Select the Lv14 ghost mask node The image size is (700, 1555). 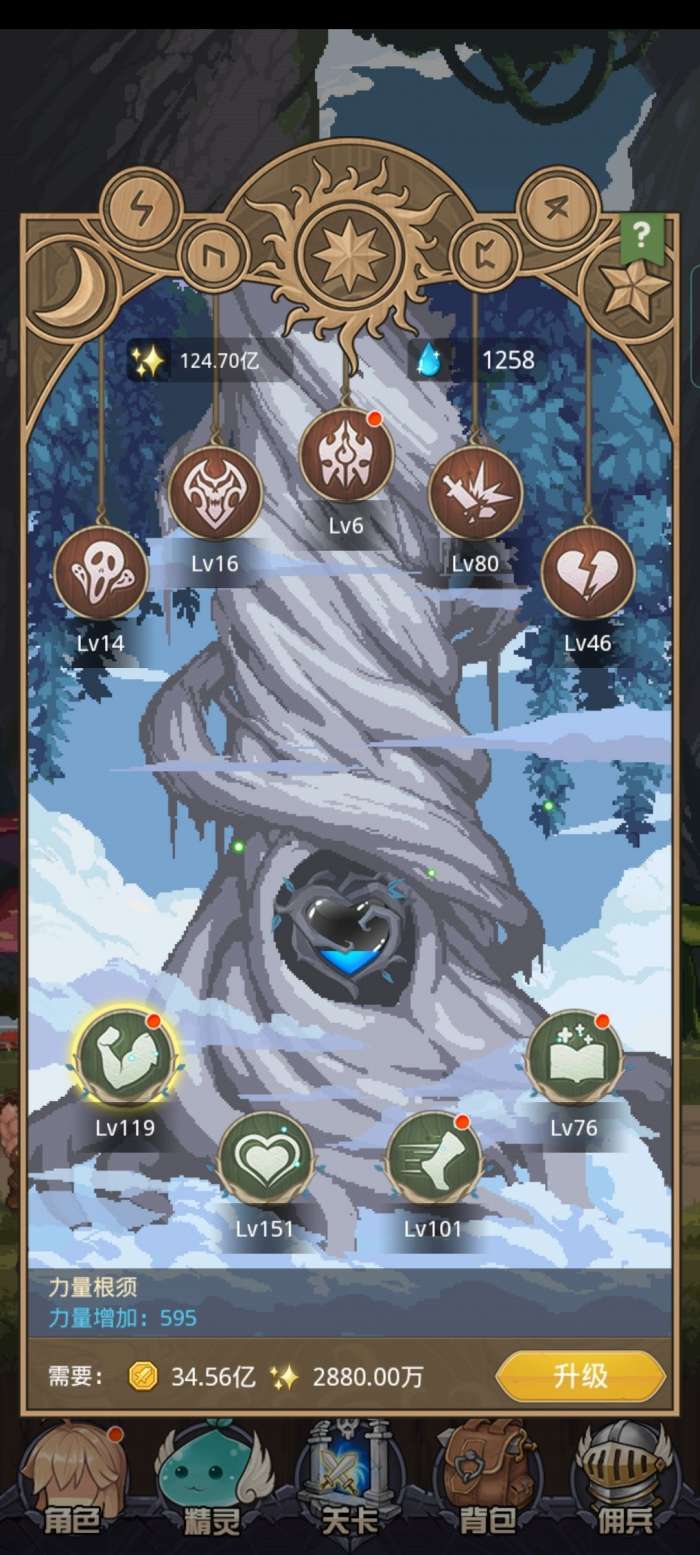pyautogui.click(x=100, y=573)
